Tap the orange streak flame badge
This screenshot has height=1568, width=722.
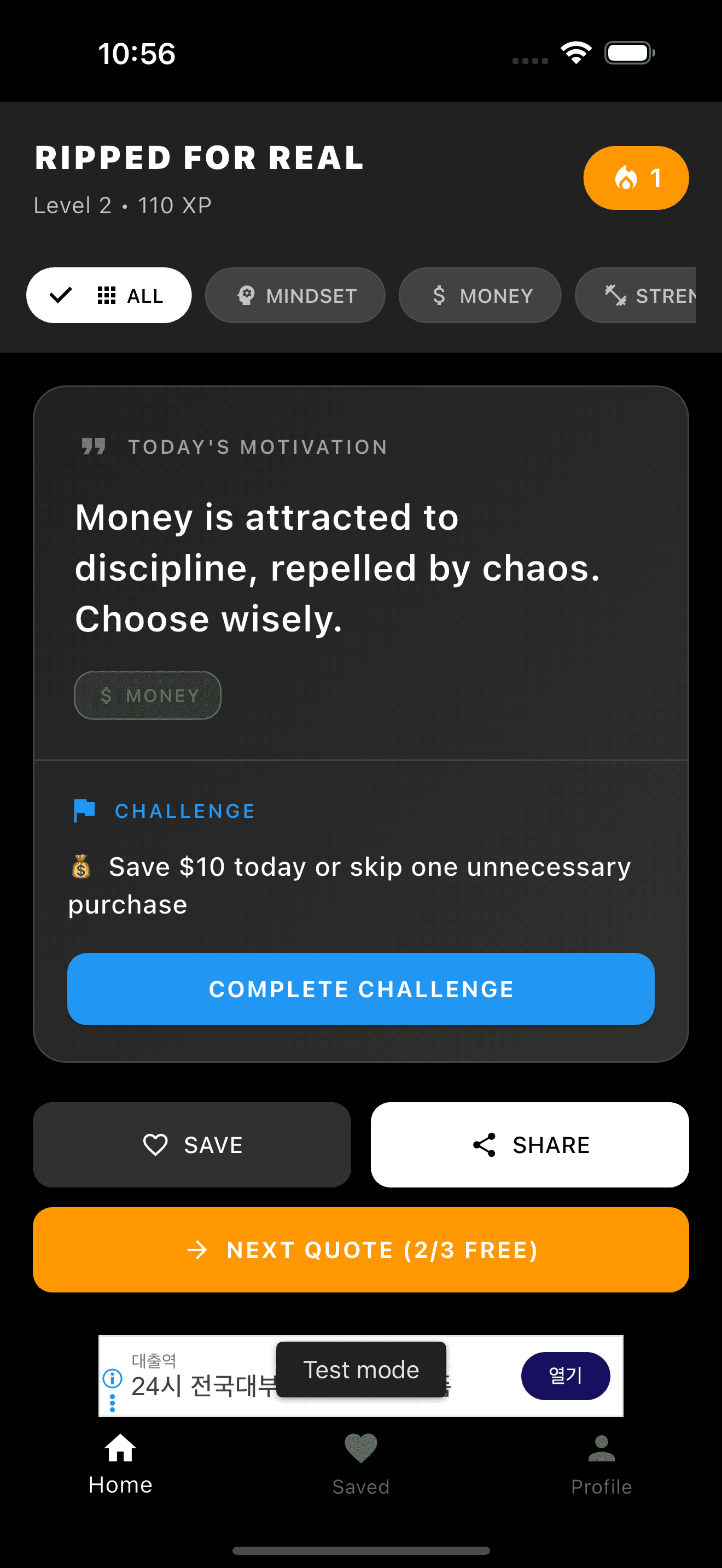click(x=636, y=177)
